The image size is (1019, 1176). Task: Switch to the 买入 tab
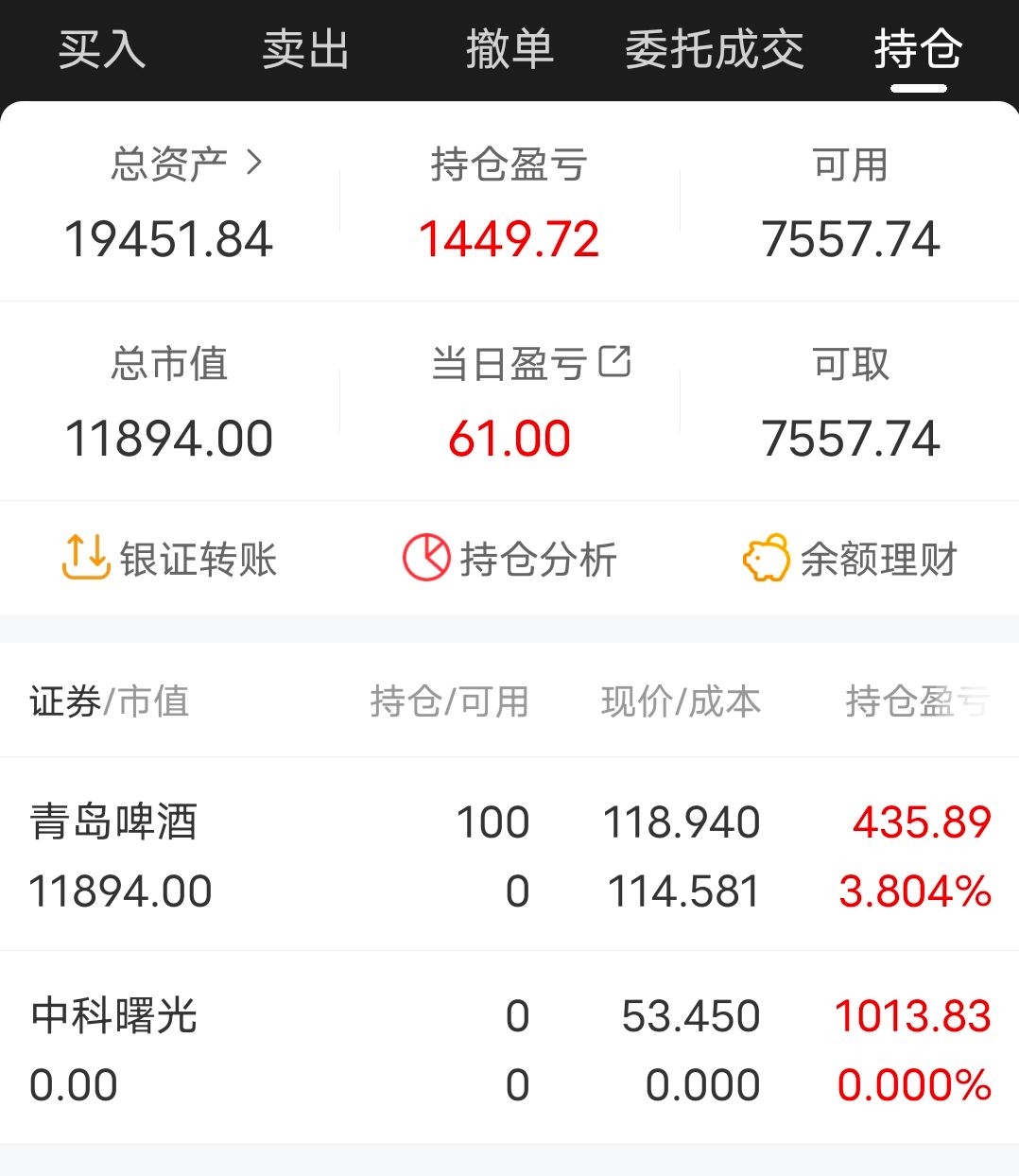(102, 49)
